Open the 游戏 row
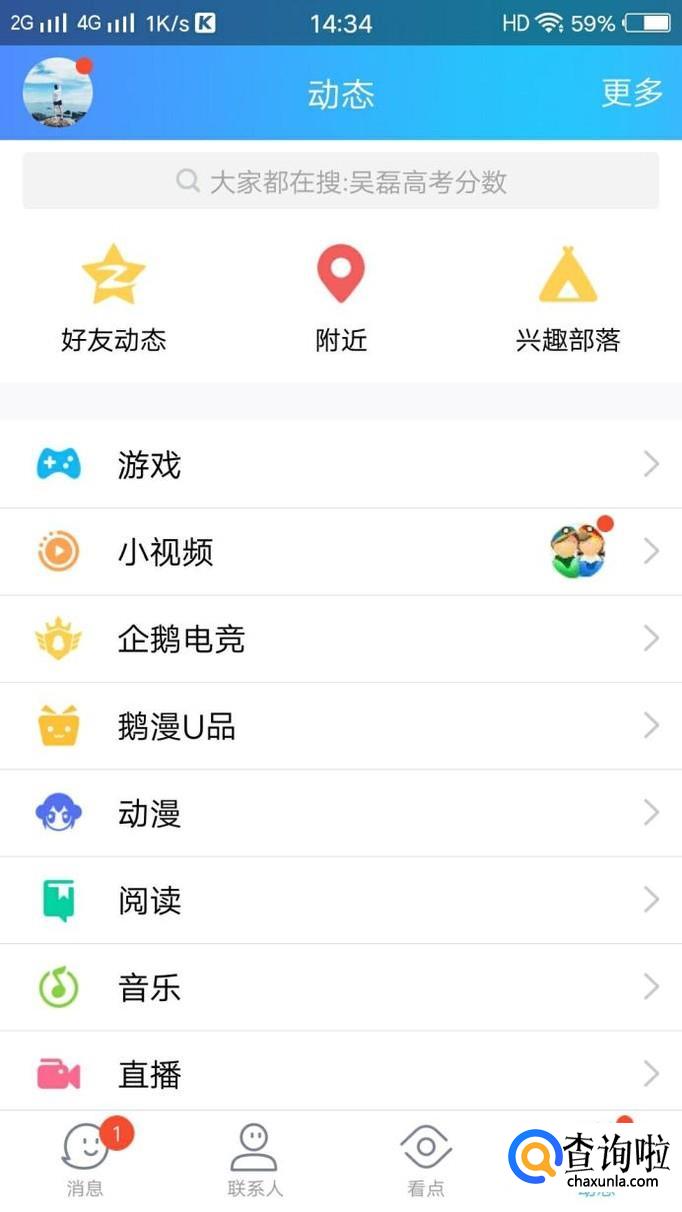This screenshot has height=1212, width=682. click(341, 465)
